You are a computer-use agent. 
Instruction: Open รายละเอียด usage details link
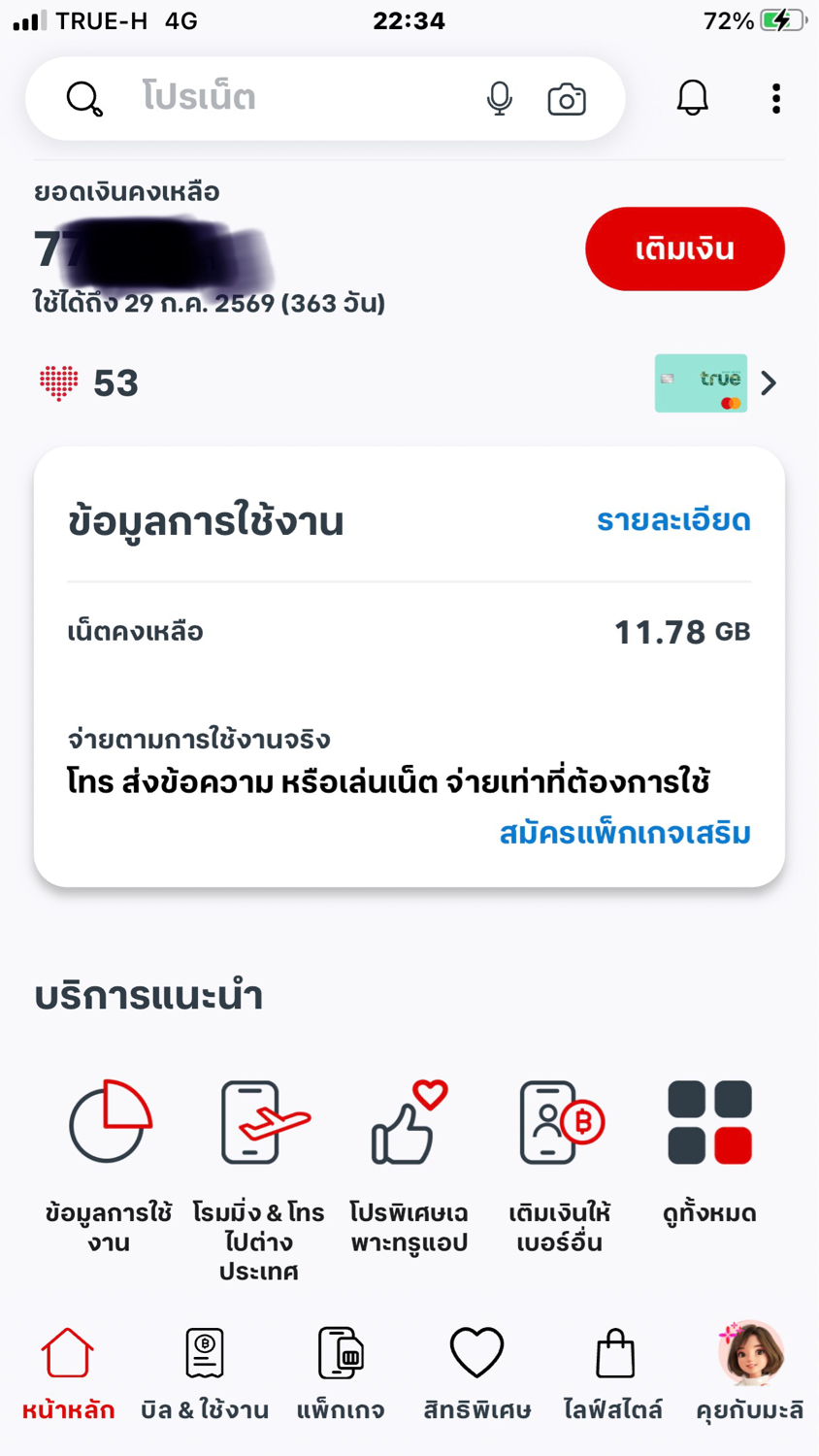tap(673, 520)
